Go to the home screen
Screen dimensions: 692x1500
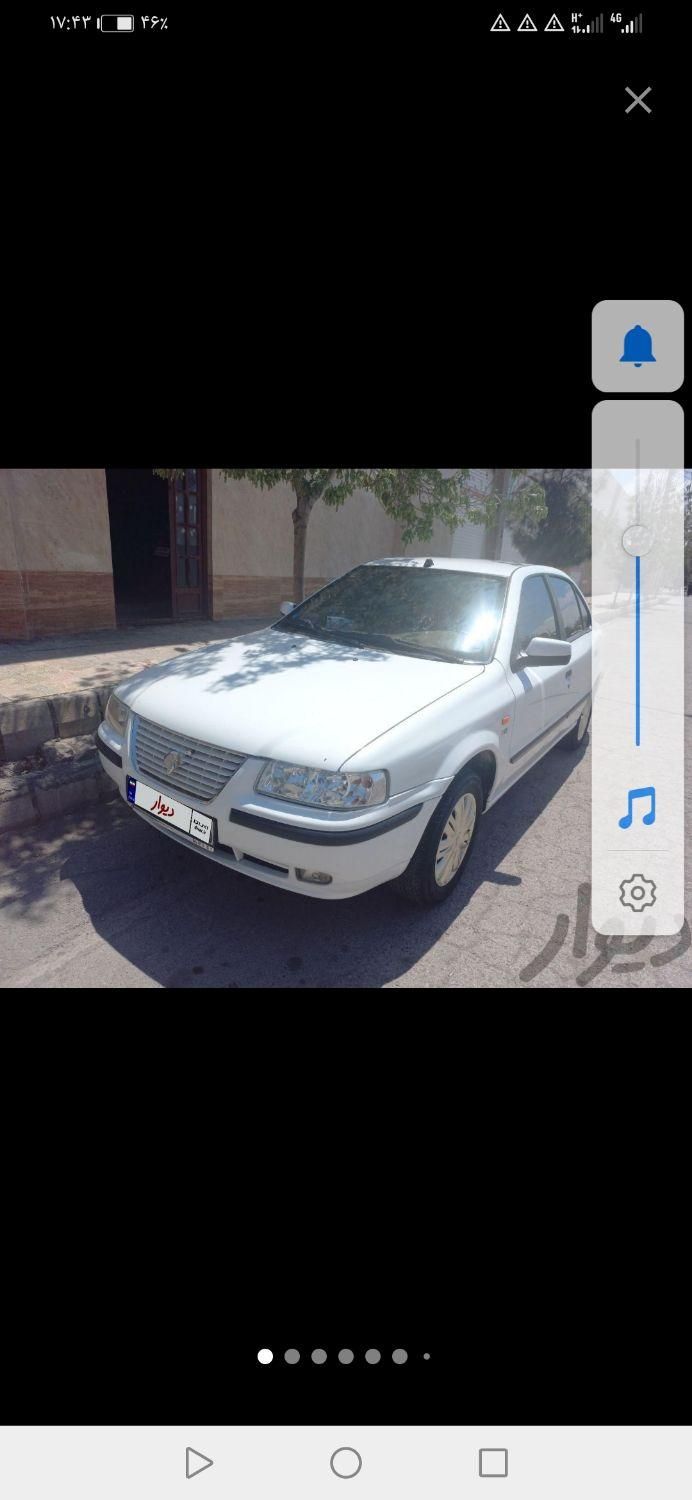coord(346,1463)
